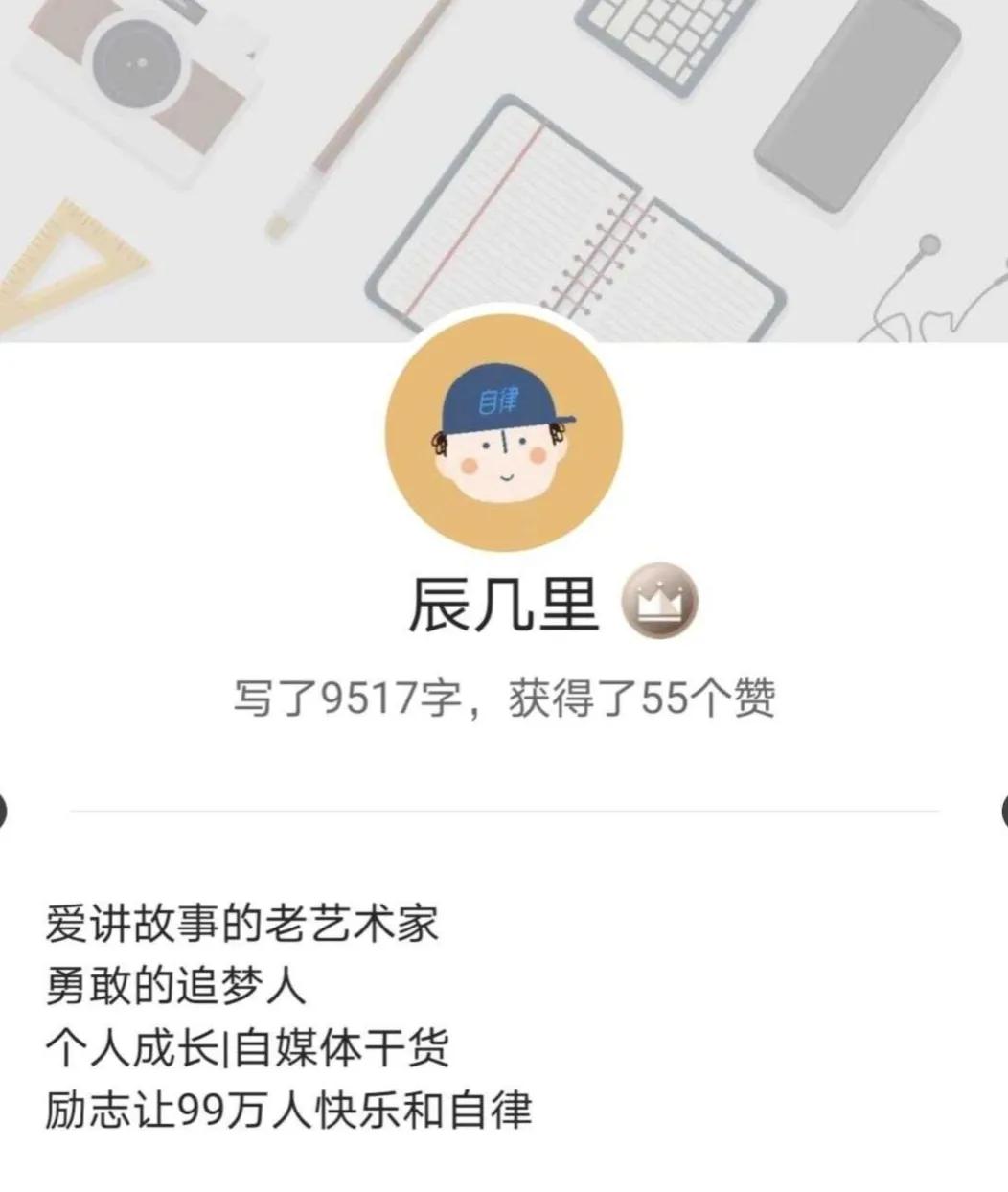This screenshot has height=1192, width=1008.
Task: Click the dark circle on the right edge
Action: pyautogui.click(x=1004, y=812)
